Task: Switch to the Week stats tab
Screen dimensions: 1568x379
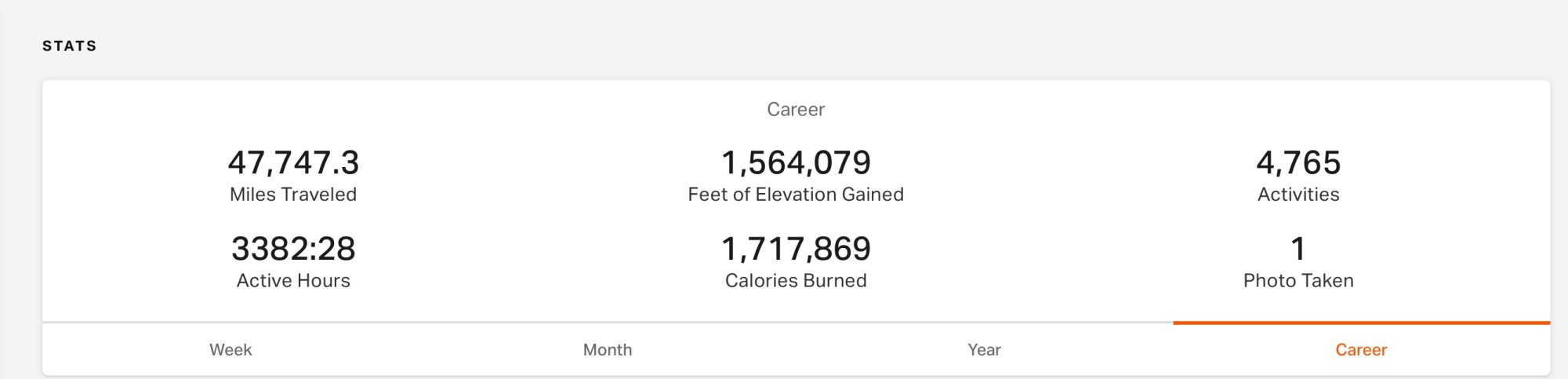Action: click(x=230, y=350)
